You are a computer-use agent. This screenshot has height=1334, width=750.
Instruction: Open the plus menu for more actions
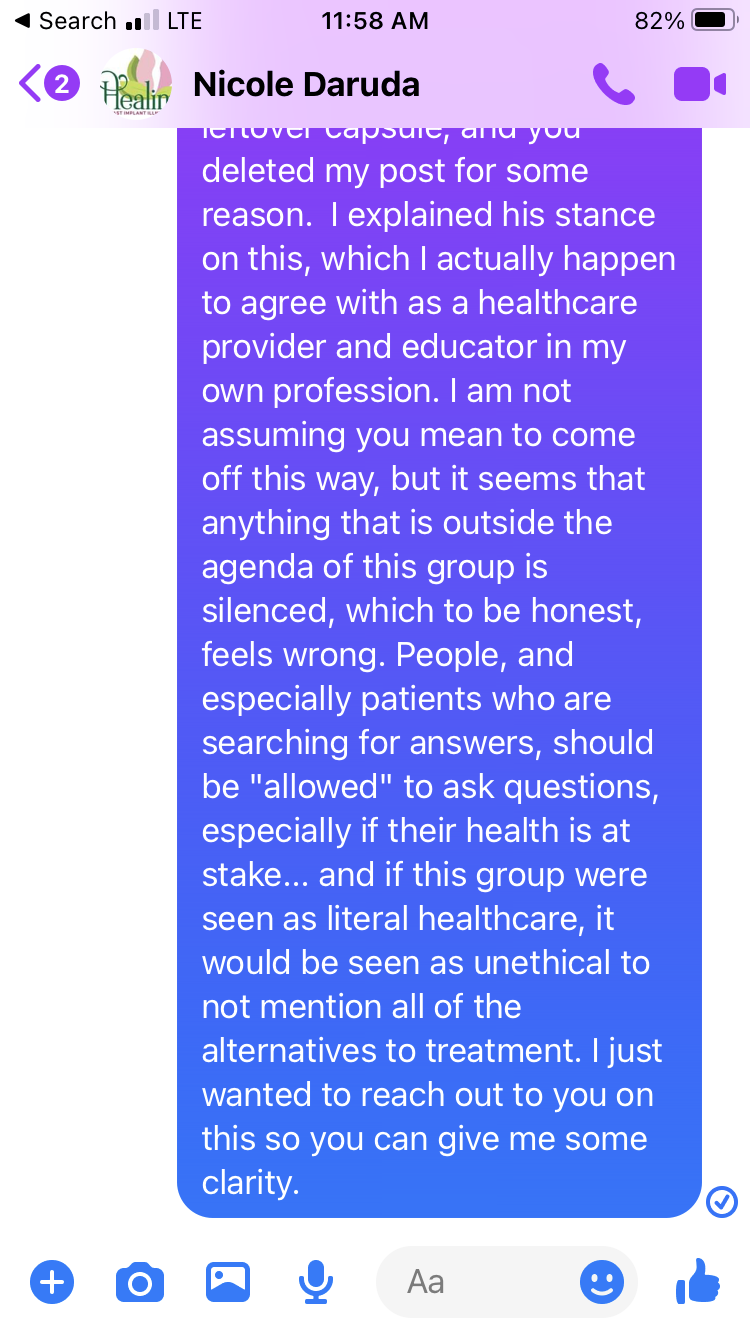click(x=52, y=1281)
